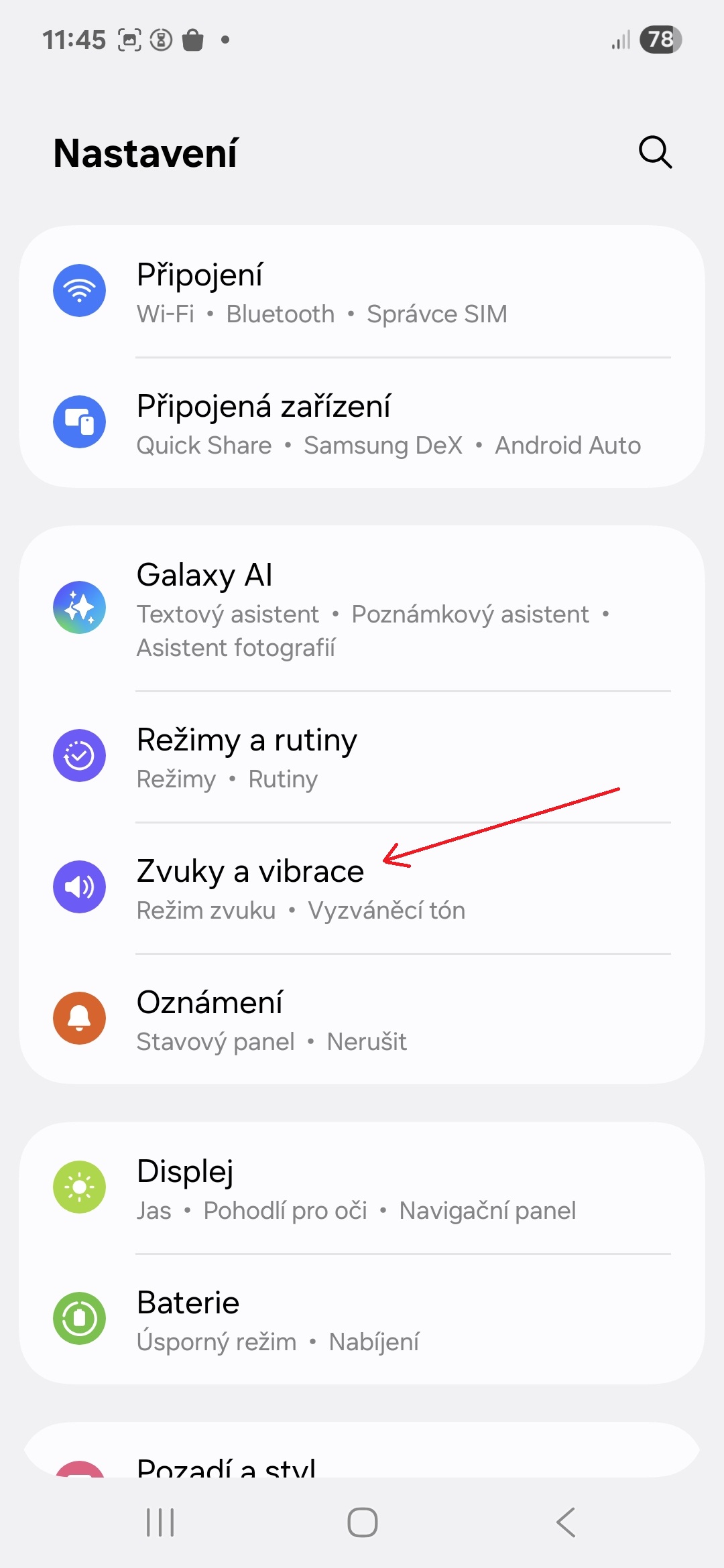Go to the home screen
Viewport: 724px width, 1568px height.
click(362, 1522)
